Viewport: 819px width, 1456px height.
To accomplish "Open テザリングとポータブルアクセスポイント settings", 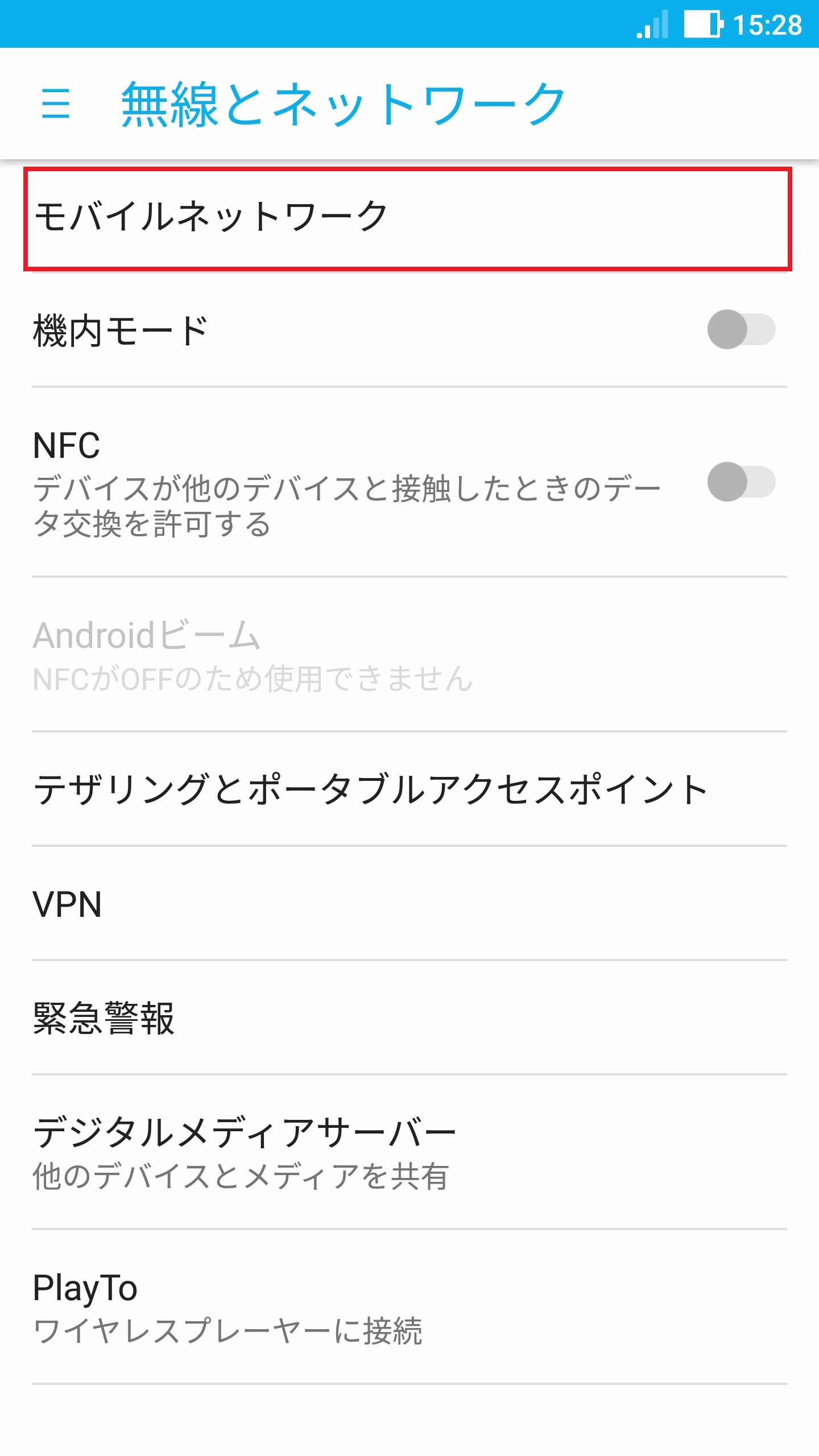I will pos(369,789).
